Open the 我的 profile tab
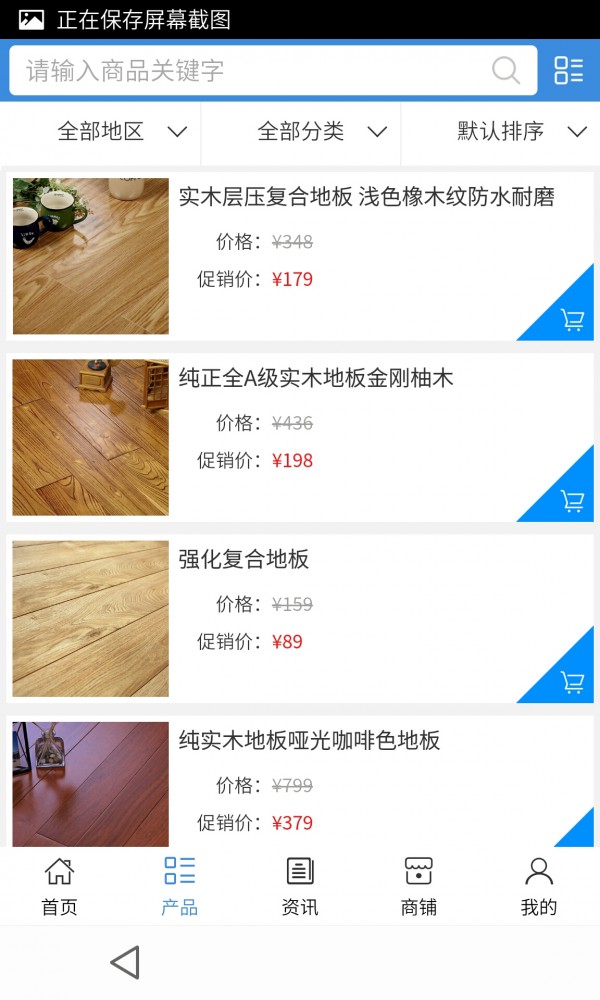The width and height of the screenshot is (600, 1000). (x=539, y=886)
